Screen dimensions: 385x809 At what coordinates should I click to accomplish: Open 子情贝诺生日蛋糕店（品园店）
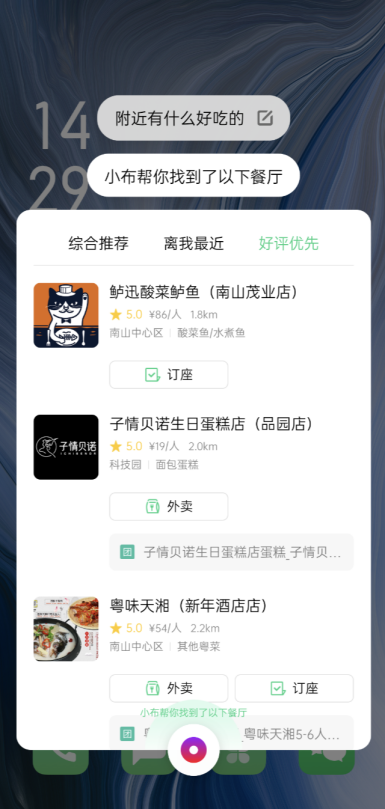[194, 447]
